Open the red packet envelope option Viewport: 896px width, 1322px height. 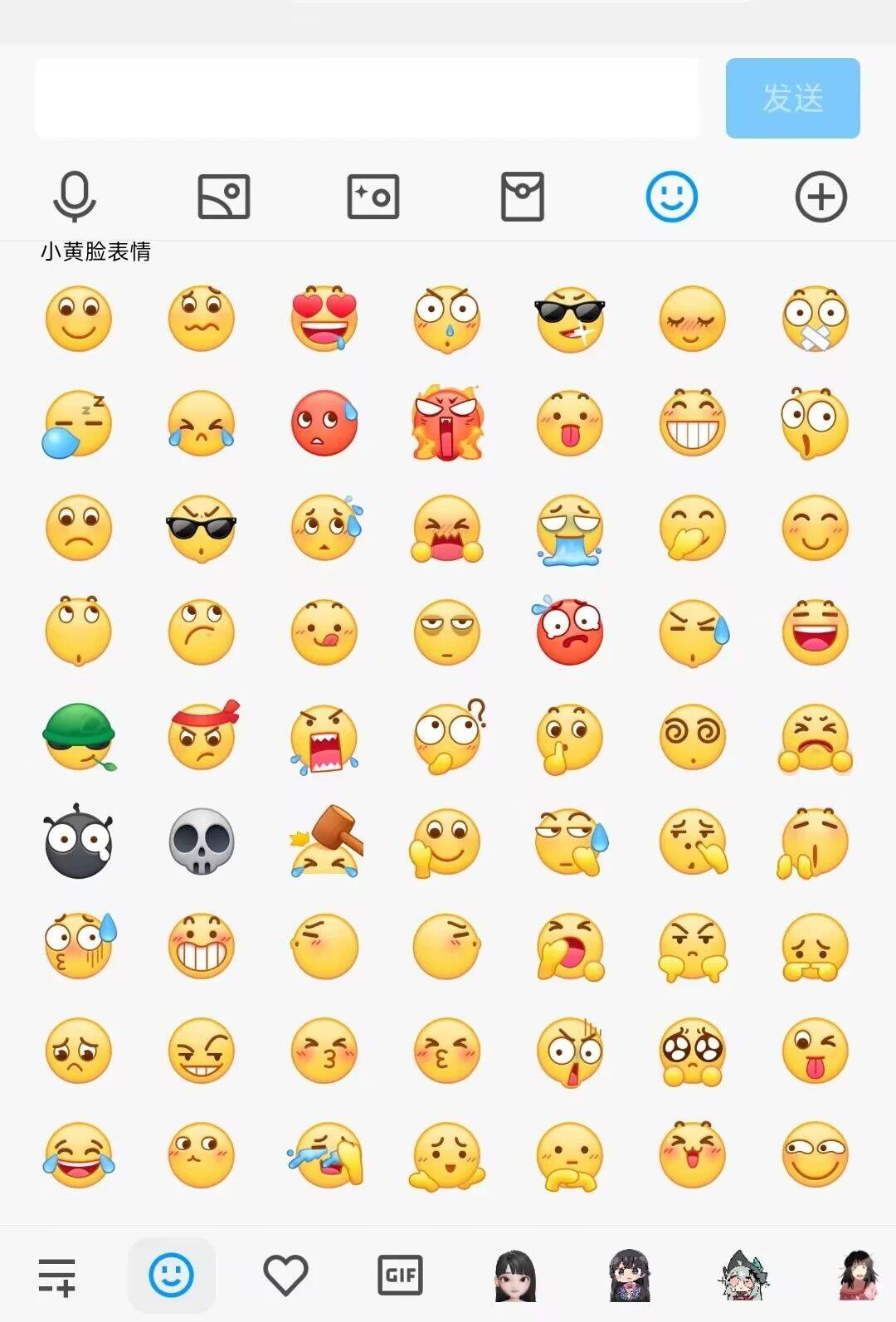click(523, 197)
